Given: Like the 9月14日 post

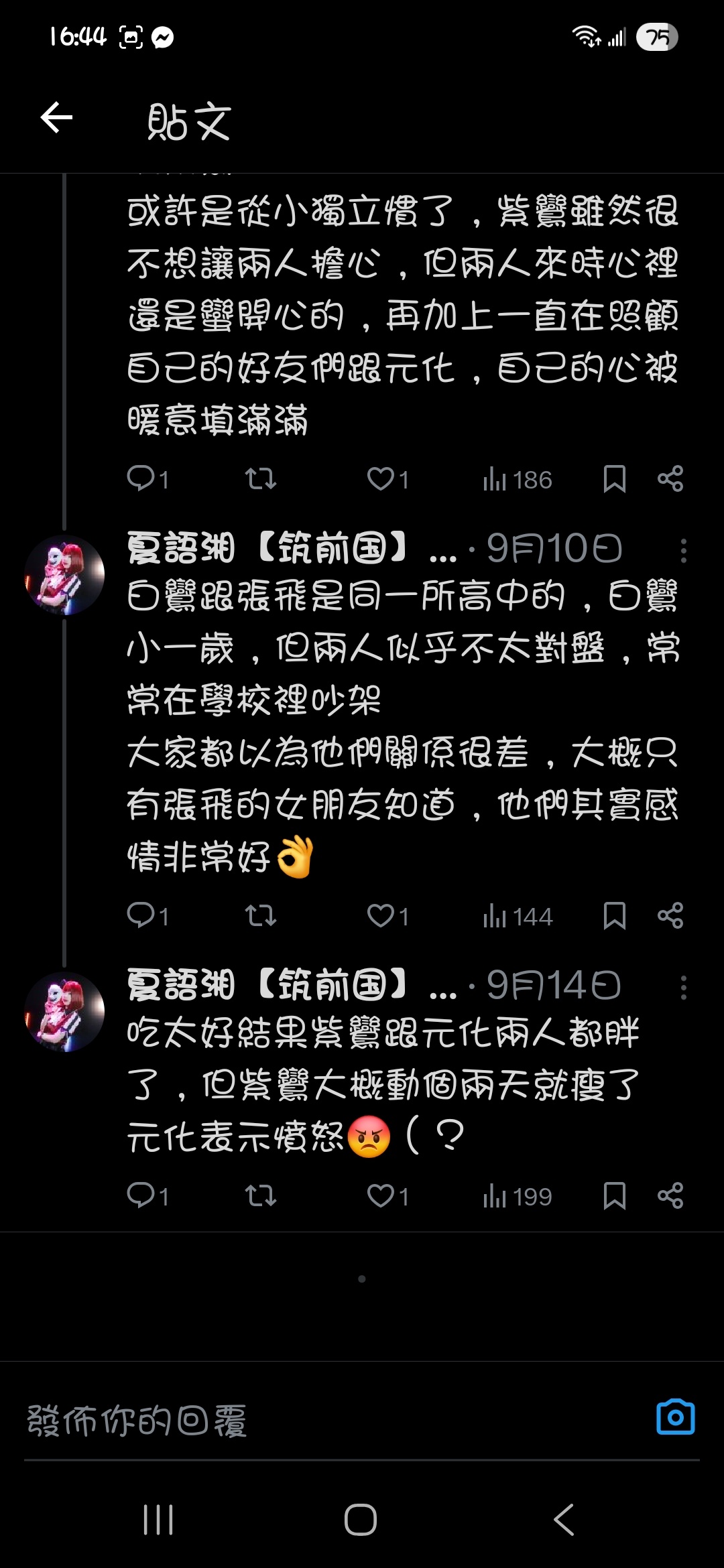Looking at the screenshot, I should coord(381,1195).
